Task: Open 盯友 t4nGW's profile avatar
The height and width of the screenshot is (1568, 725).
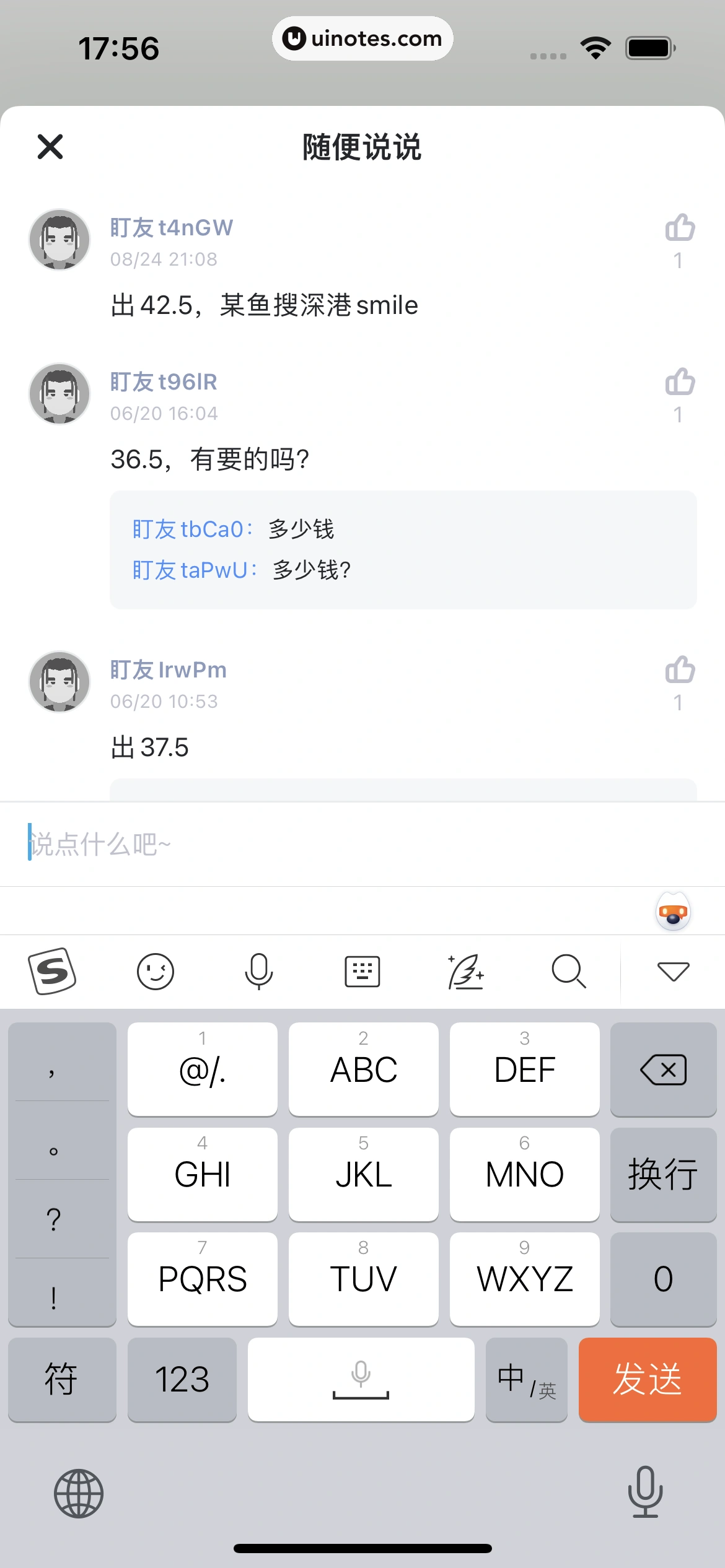Action: pos(60,240)
